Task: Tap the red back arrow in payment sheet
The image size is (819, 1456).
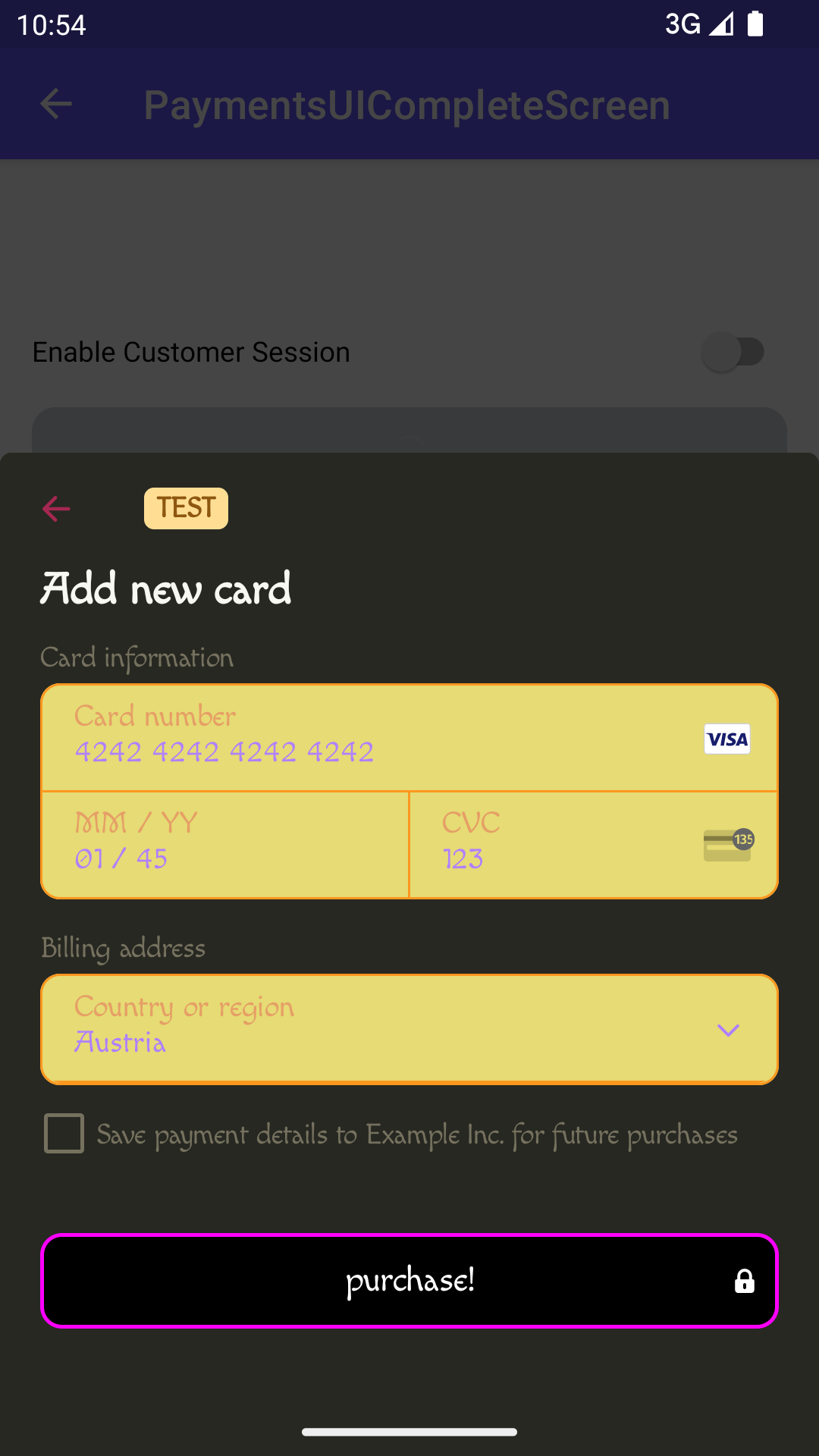Action: coord(56,508)
